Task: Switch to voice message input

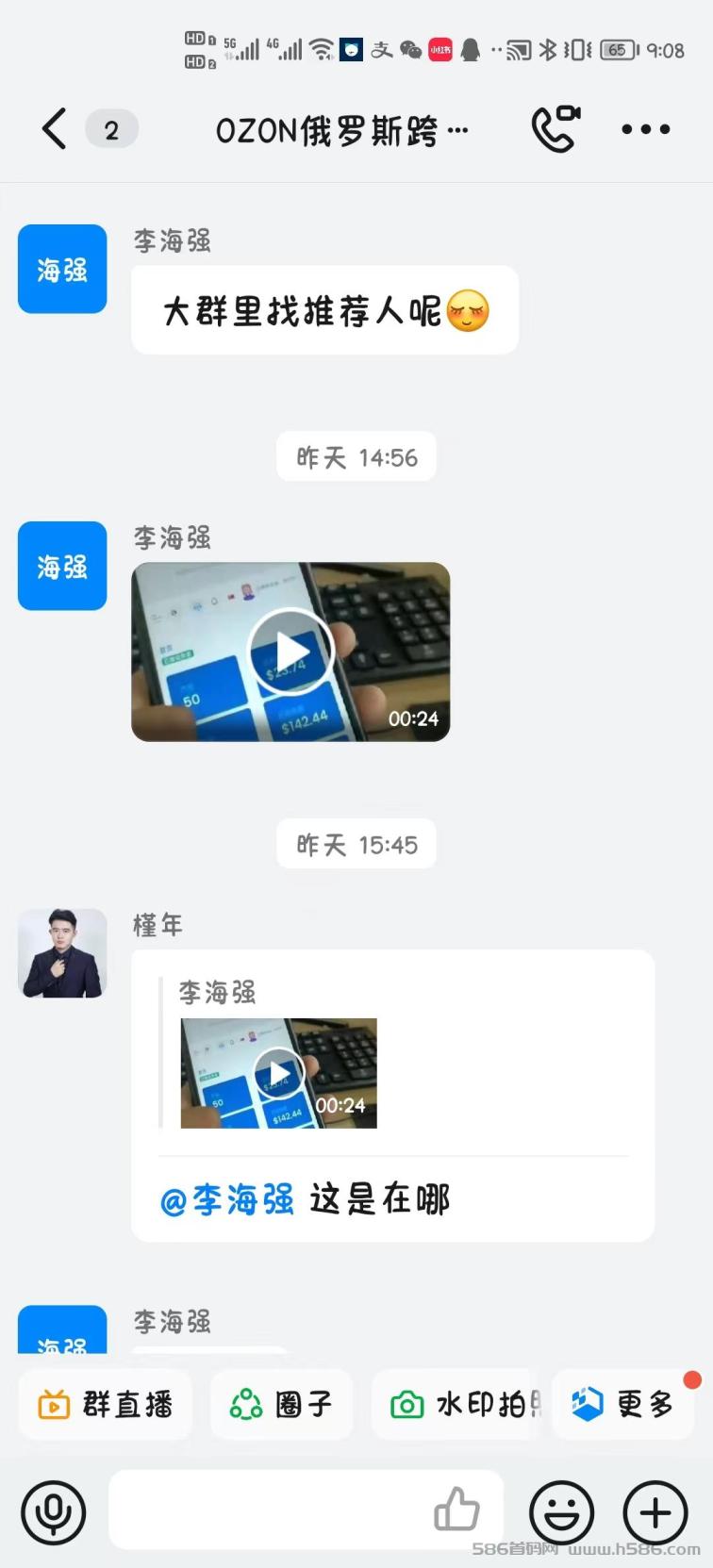Action: click(x=54, y=1512)
